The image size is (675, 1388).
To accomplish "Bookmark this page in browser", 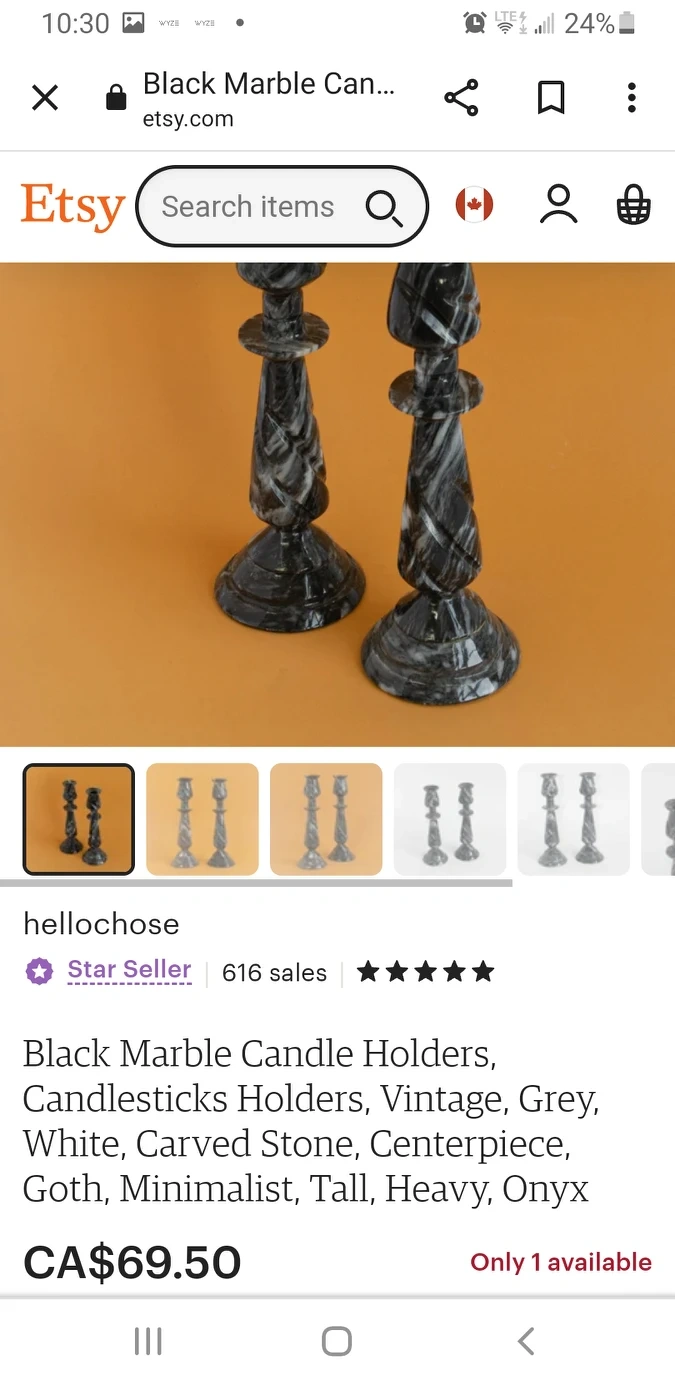I will 551,98.
